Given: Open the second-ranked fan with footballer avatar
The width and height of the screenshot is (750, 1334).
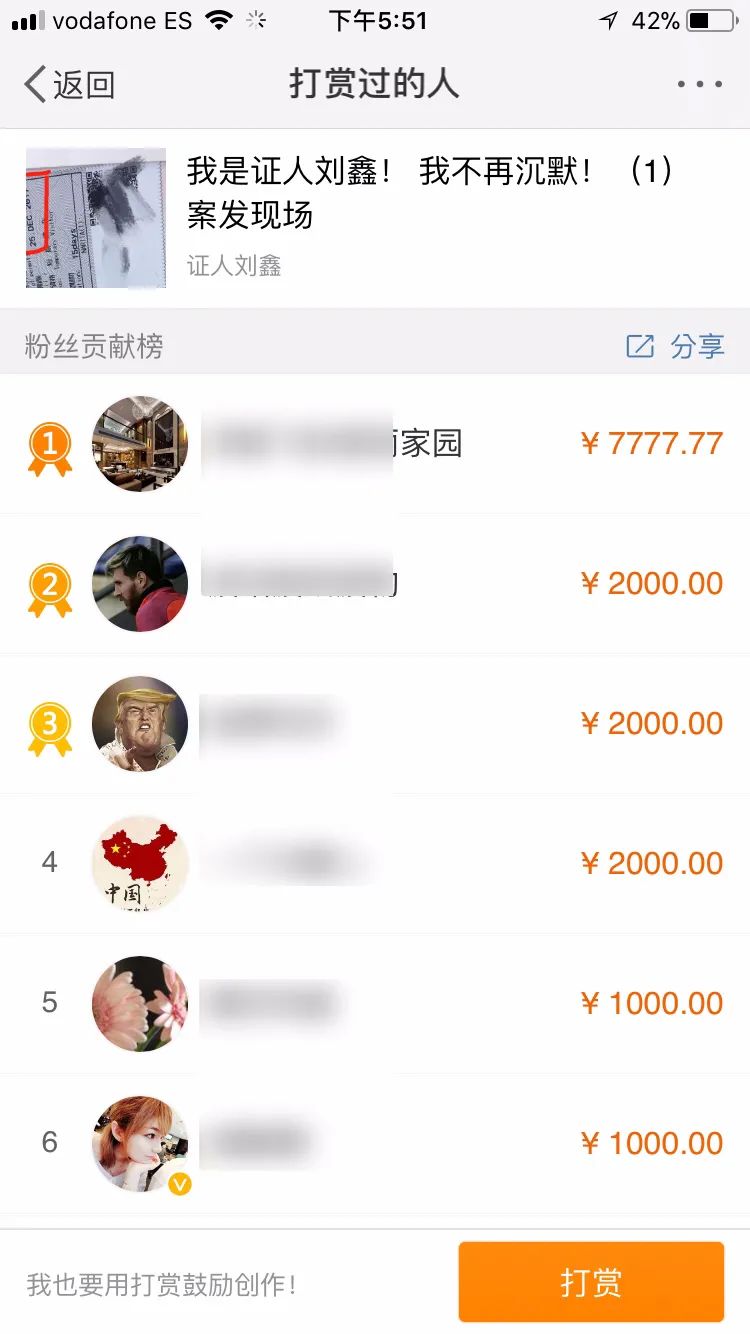Looking at the screenshot, I should click(x=375, y=583).
